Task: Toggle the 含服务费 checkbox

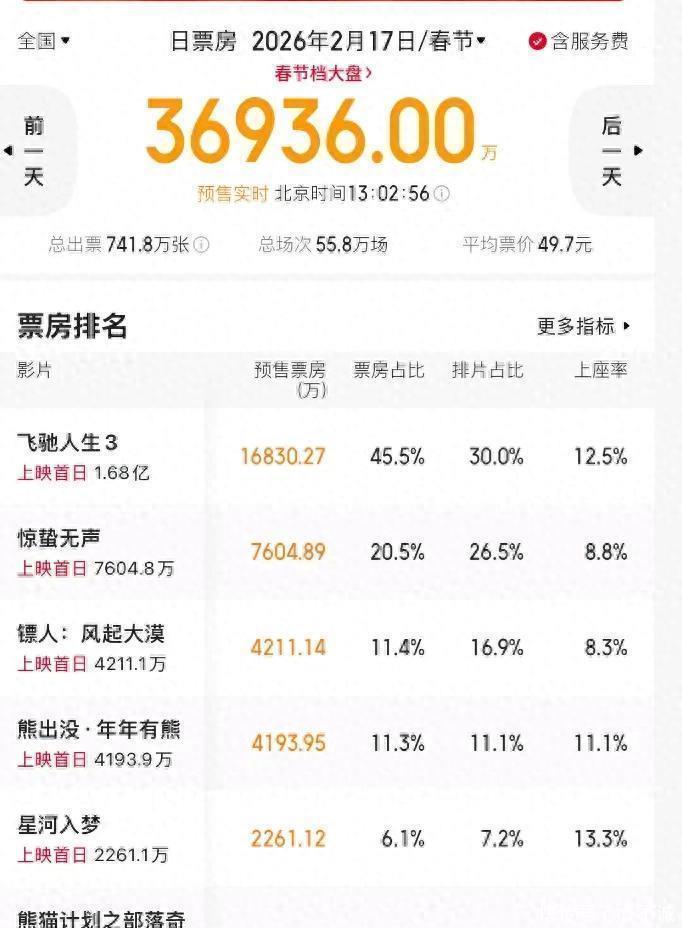Action: tap(538, 41)
